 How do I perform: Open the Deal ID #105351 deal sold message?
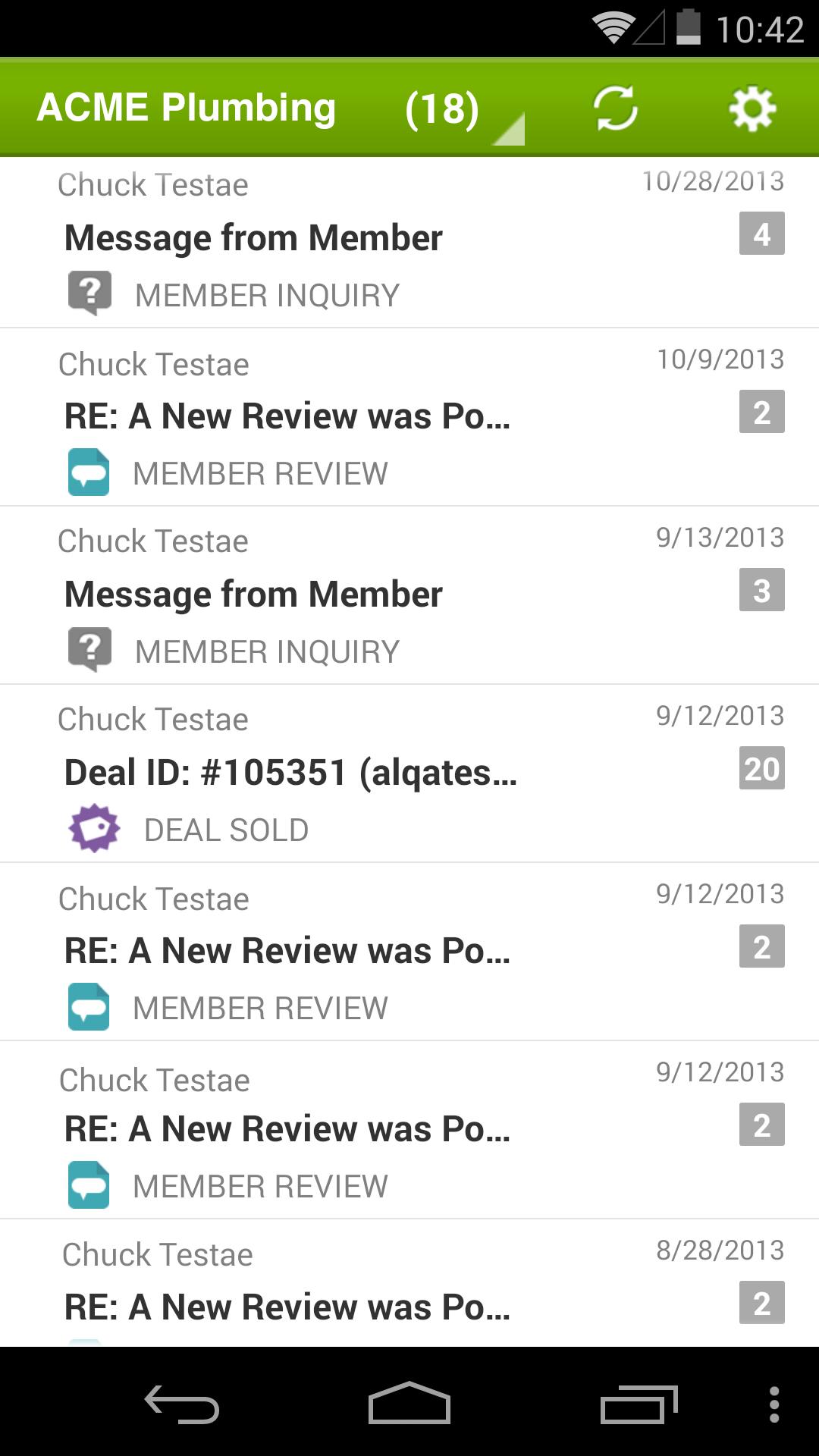click(x=409, y=774)
